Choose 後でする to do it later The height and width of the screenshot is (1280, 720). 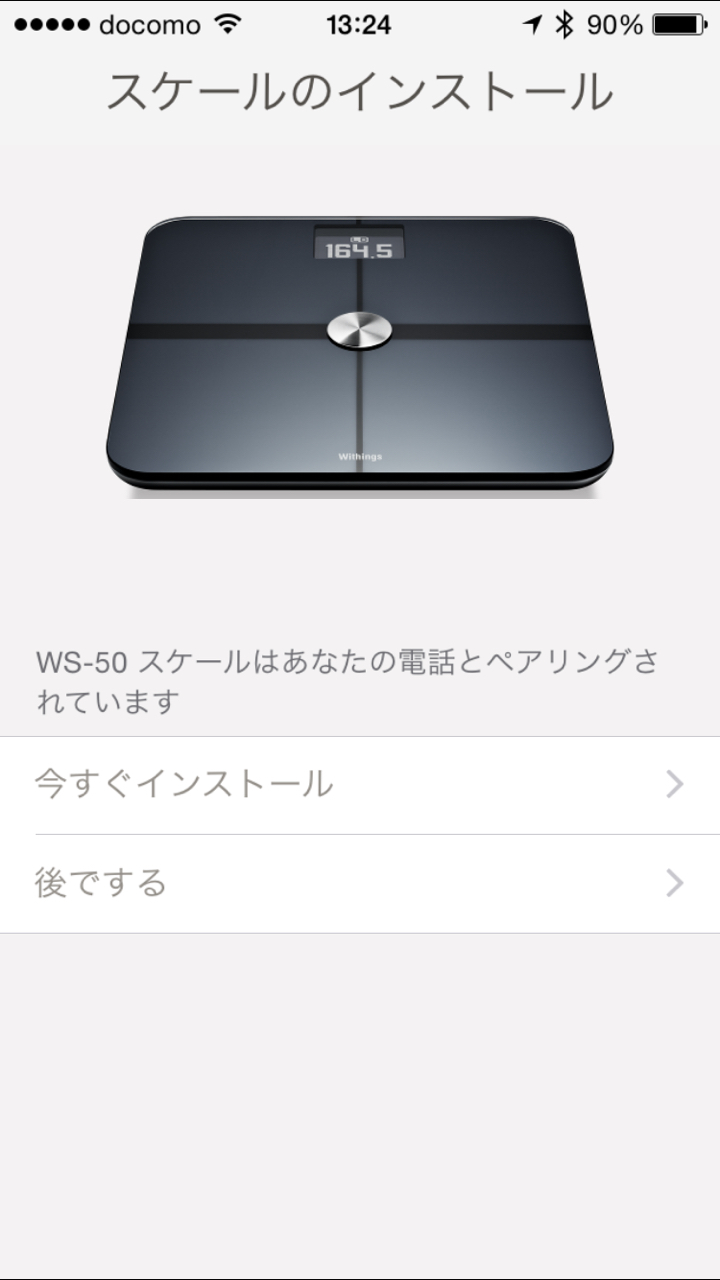360,884
